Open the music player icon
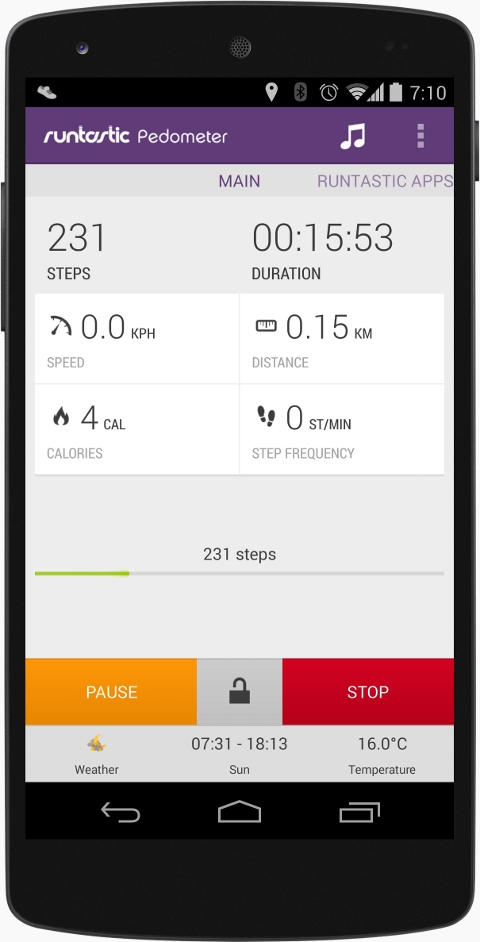Screen dimensions: 480x942 click(x=353, y=136)
